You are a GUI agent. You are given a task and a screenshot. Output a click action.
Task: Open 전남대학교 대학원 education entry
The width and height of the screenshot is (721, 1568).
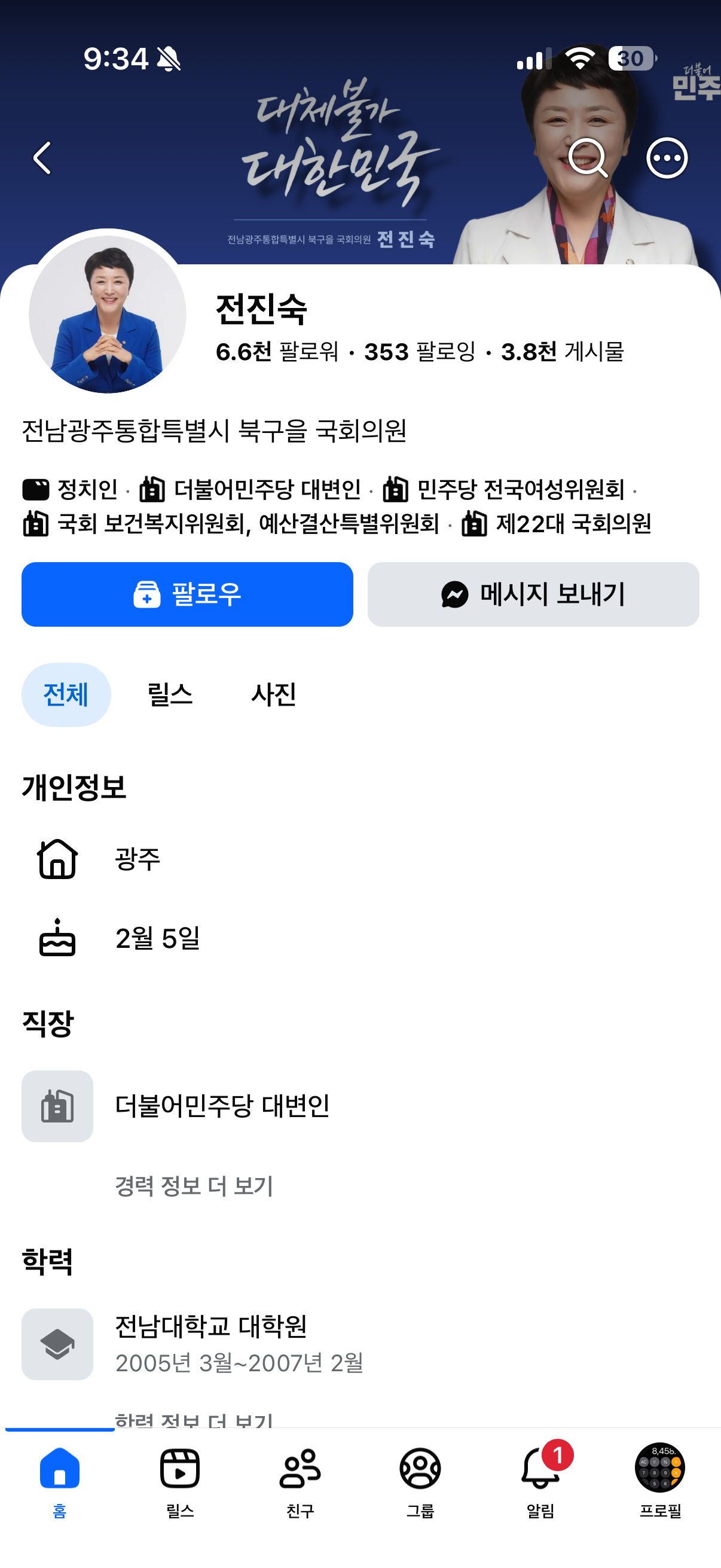(360, 1344)
